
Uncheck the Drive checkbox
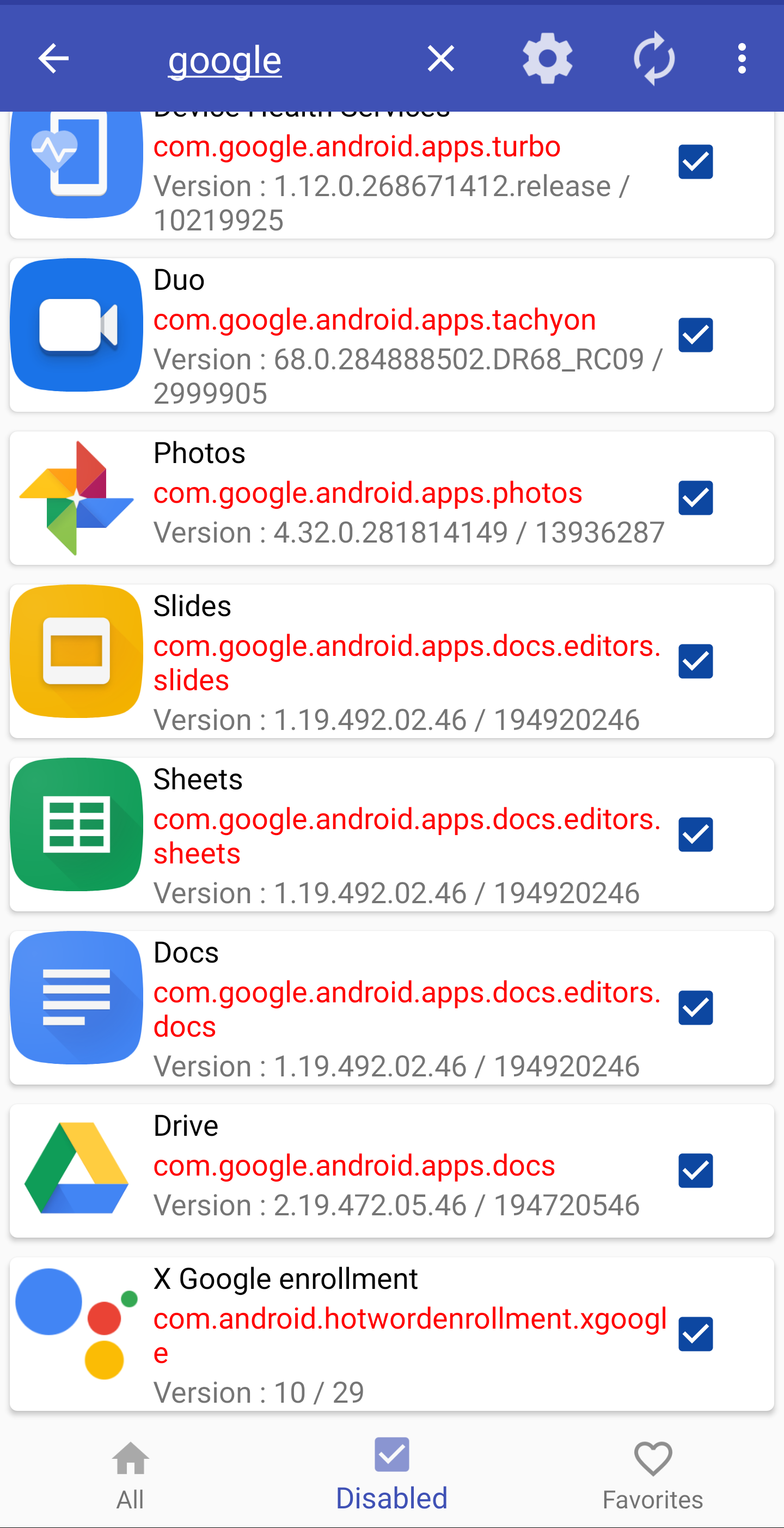[696, 1171]
